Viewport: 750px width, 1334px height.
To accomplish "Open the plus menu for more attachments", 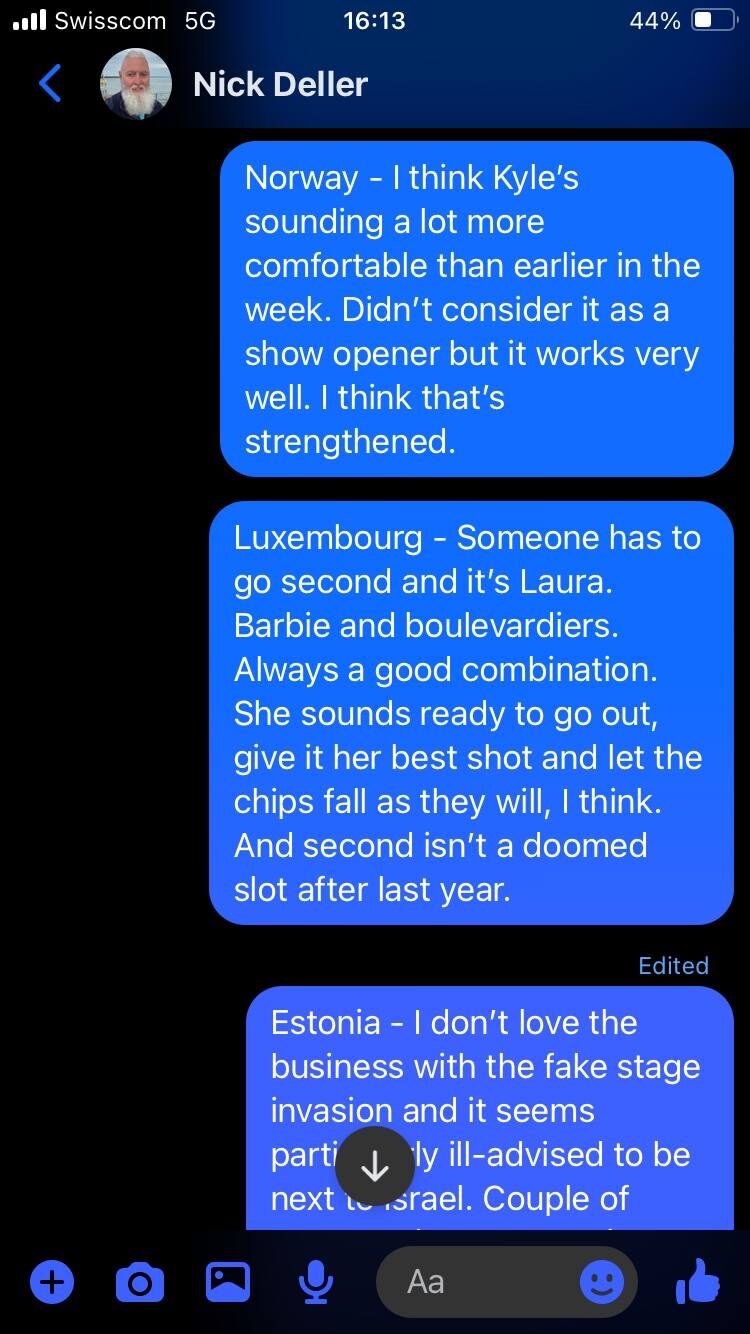I will 52,1281.
